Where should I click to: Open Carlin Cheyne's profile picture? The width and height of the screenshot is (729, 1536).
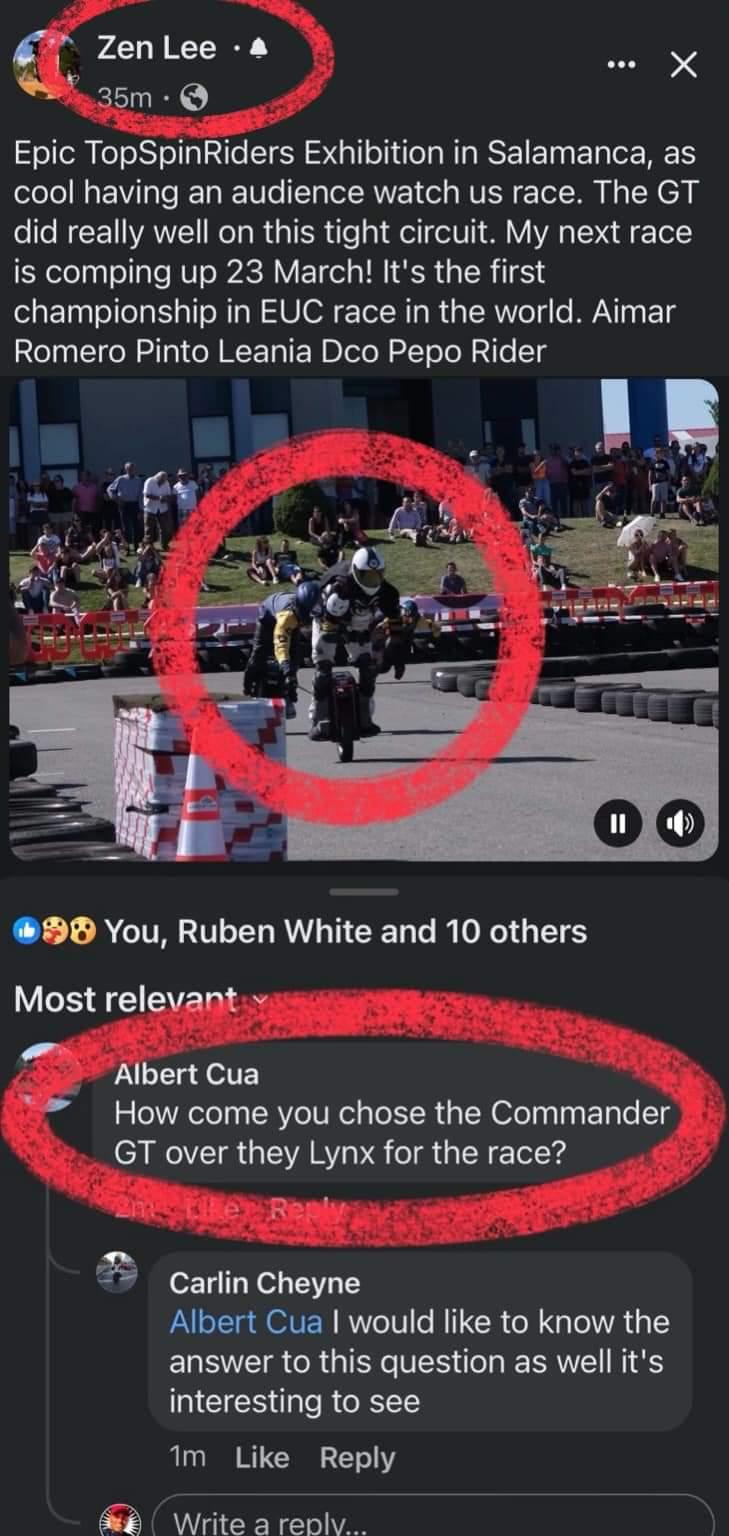(117, 1272)
